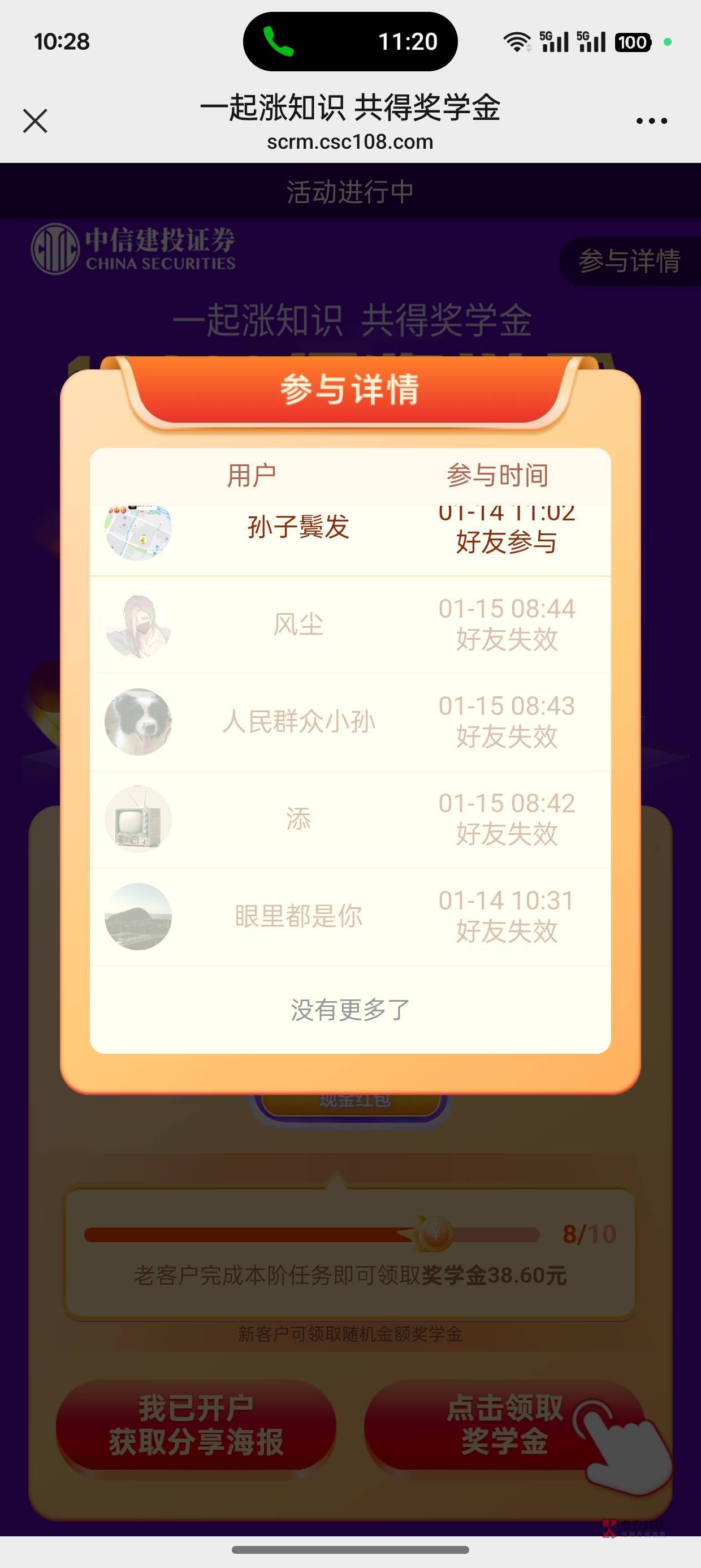701x1568 pixels.
Task: Close the webpage with the X icon
Action: click(x=35, y=120)
